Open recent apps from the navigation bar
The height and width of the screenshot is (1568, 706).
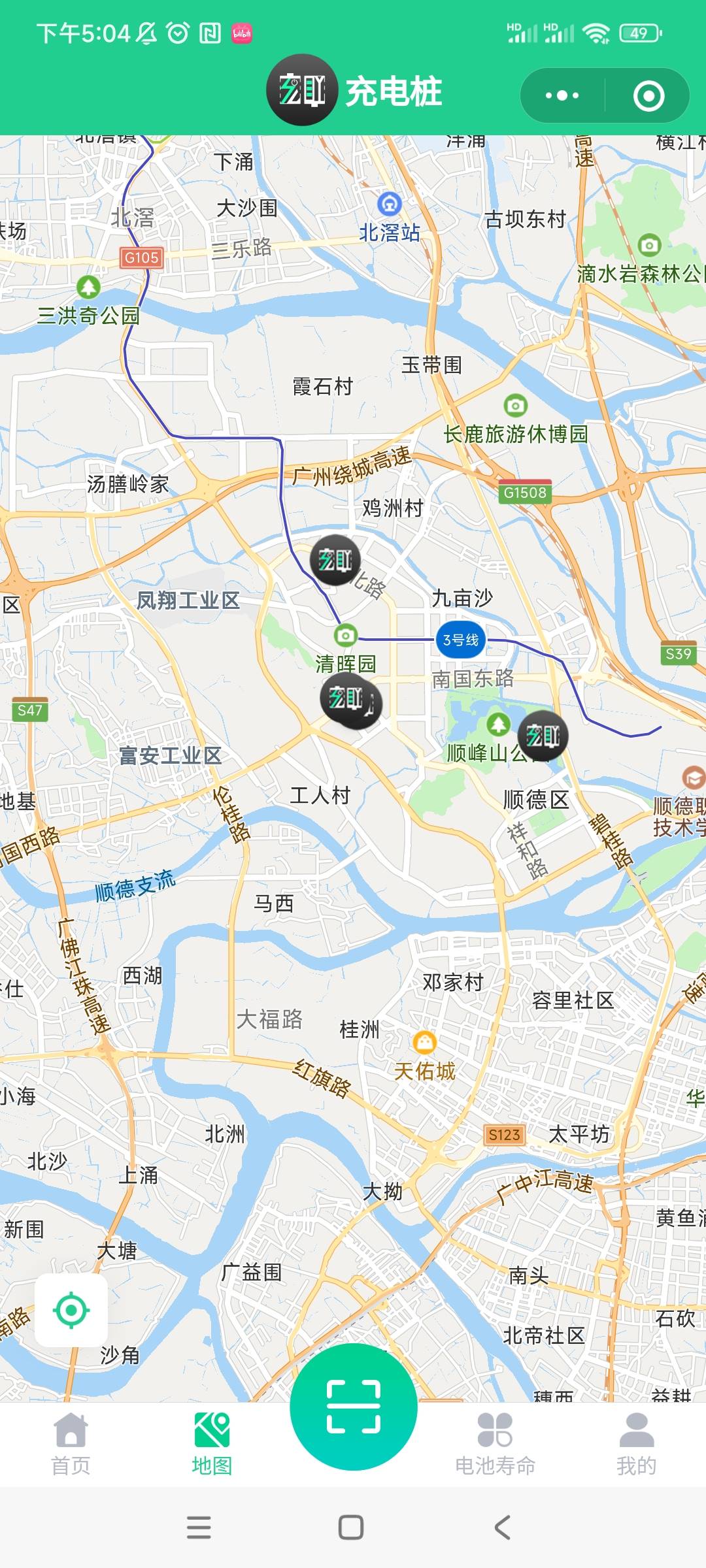click(199, 1527)
